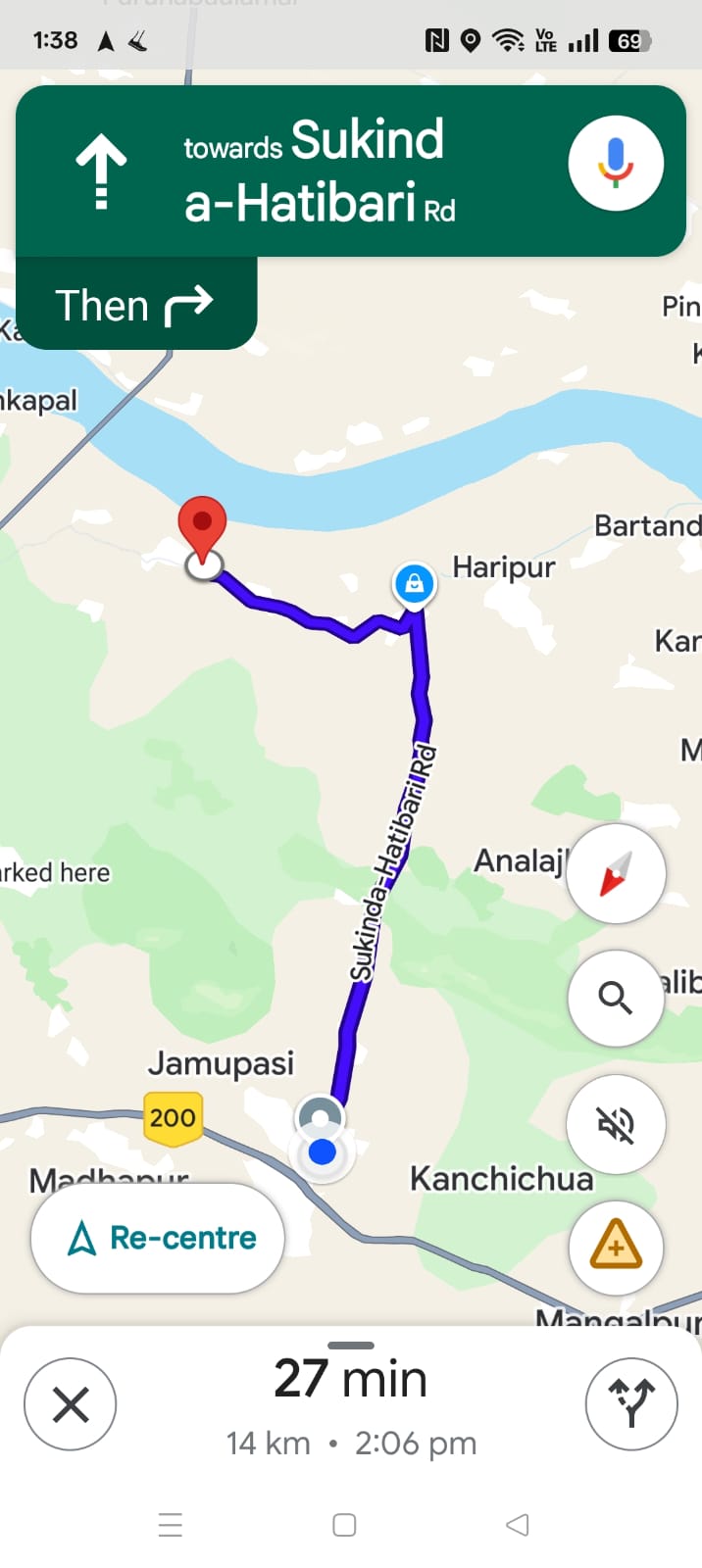Open alternate routes options
Screen dimensions: 702x1568
point(631,1404)
